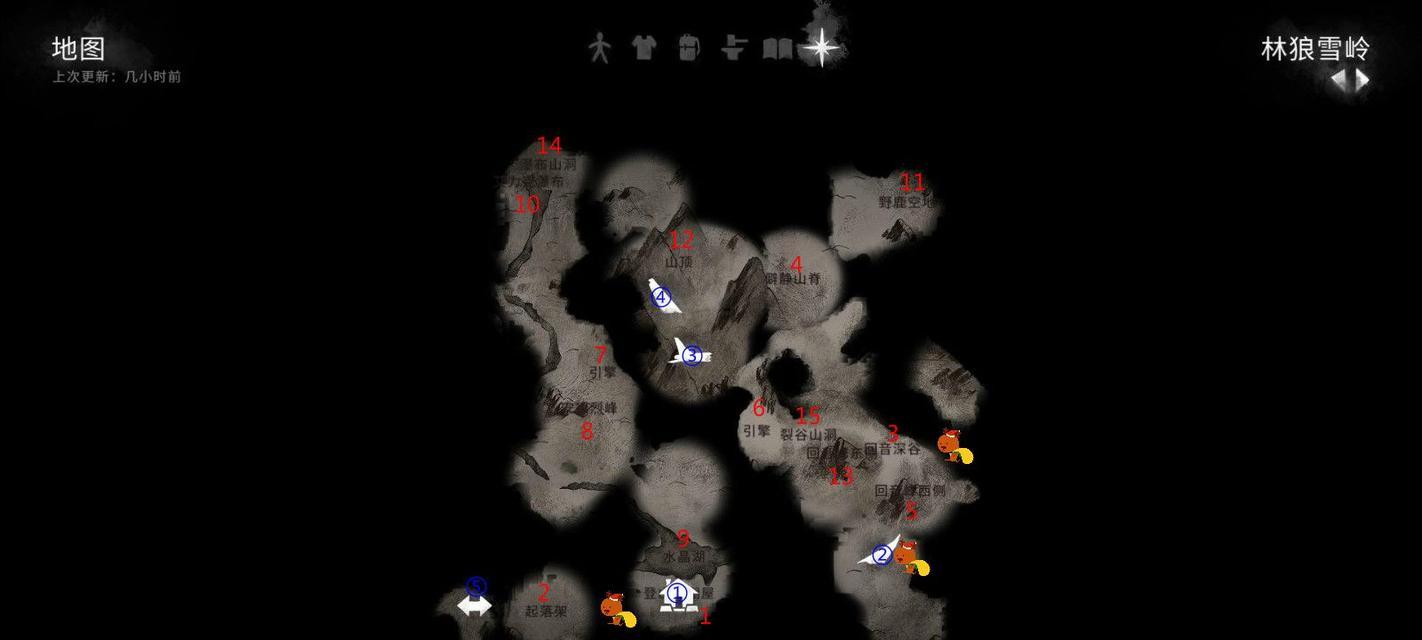1422x640 pixels.
Task: Switch to the clothing shirt tab
Action: point(643,48)
